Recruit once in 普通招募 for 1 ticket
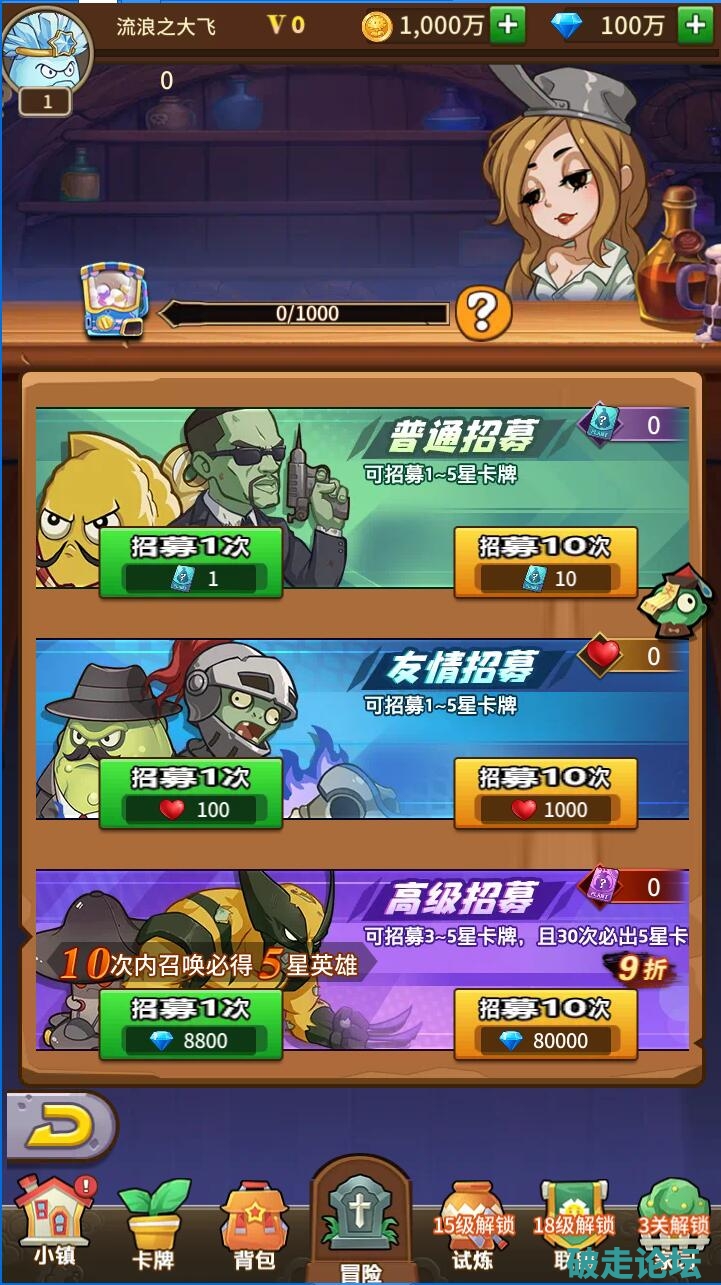 pos(190,563)
